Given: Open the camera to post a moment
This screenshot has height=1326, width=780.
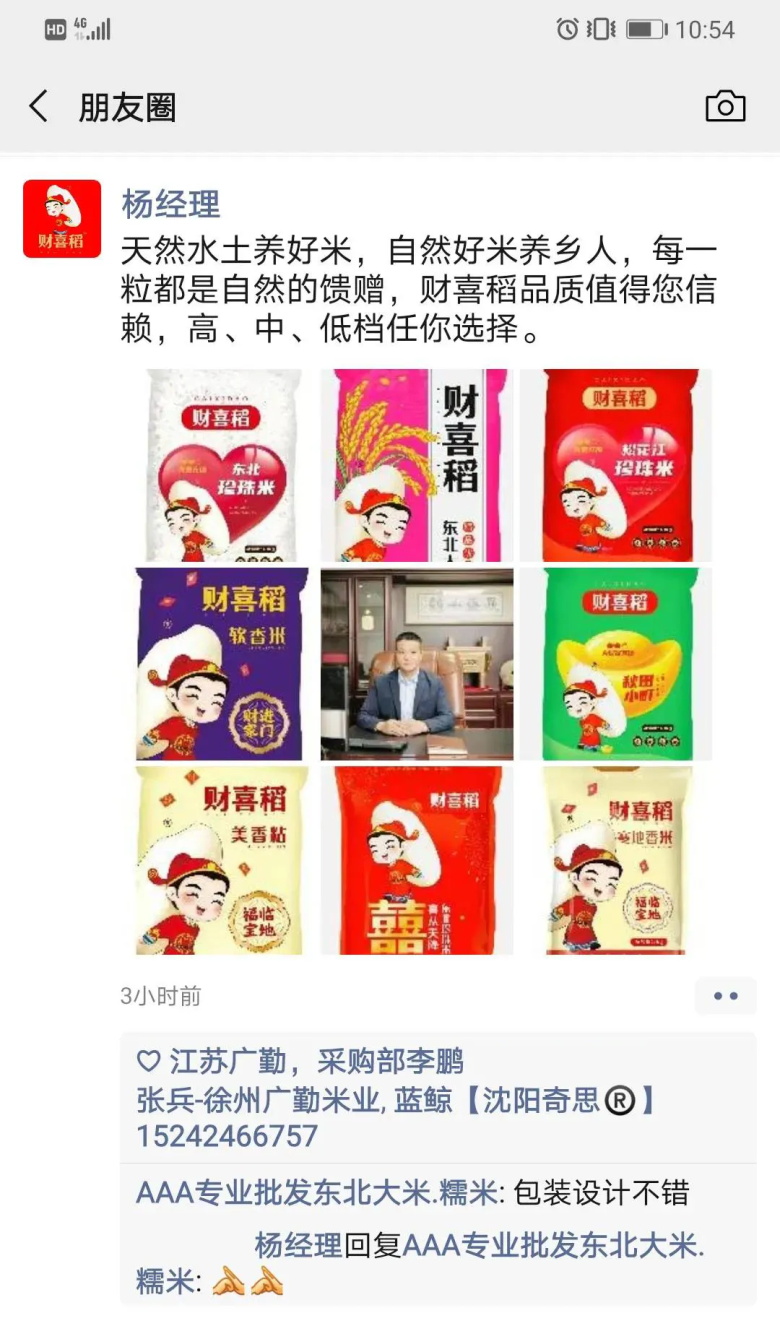Looking at the screenshot, I should pos(725,106).
